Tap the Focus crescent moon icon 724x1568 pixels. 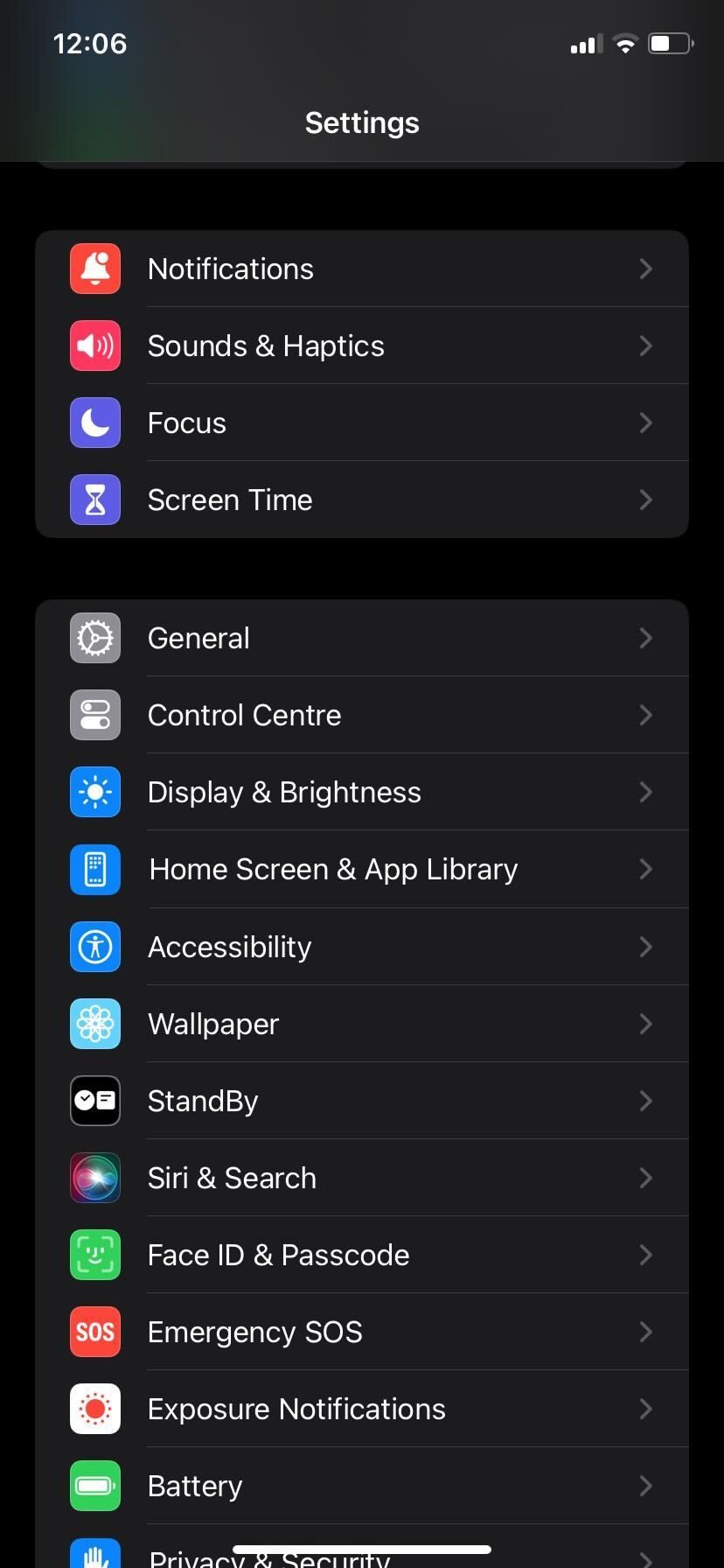[94, 423]
